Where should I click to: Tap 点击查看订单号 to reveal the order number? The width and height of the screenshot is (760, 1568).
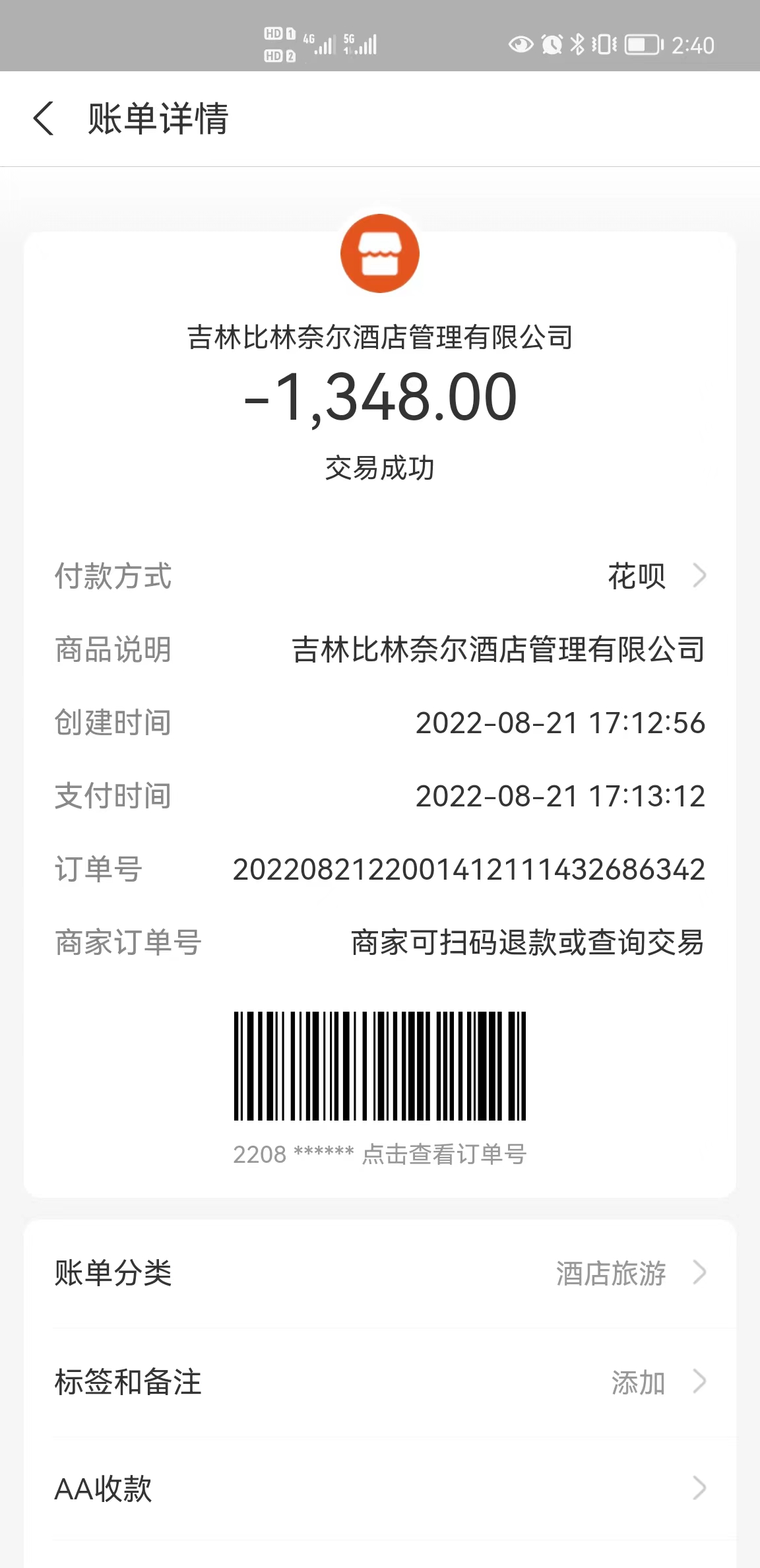tap(444, 1154)
